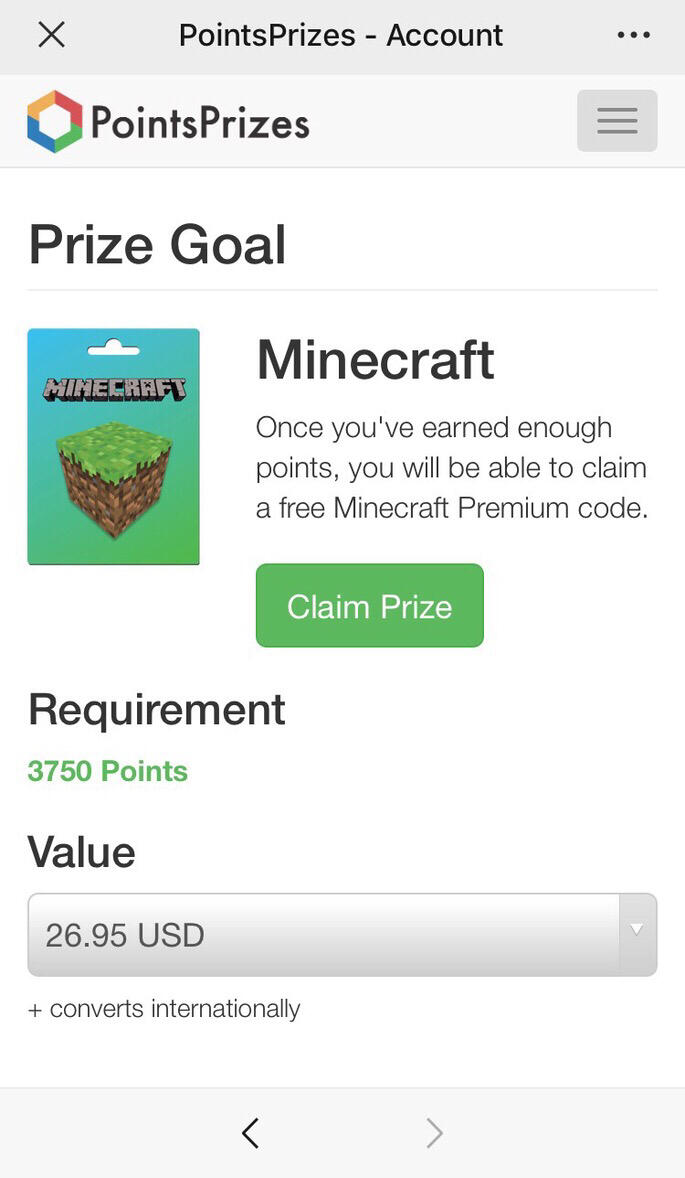Viewport: 685px width, 1178px height.
Task: Open the three-dot overflow menu
Action: pos(633,35)
